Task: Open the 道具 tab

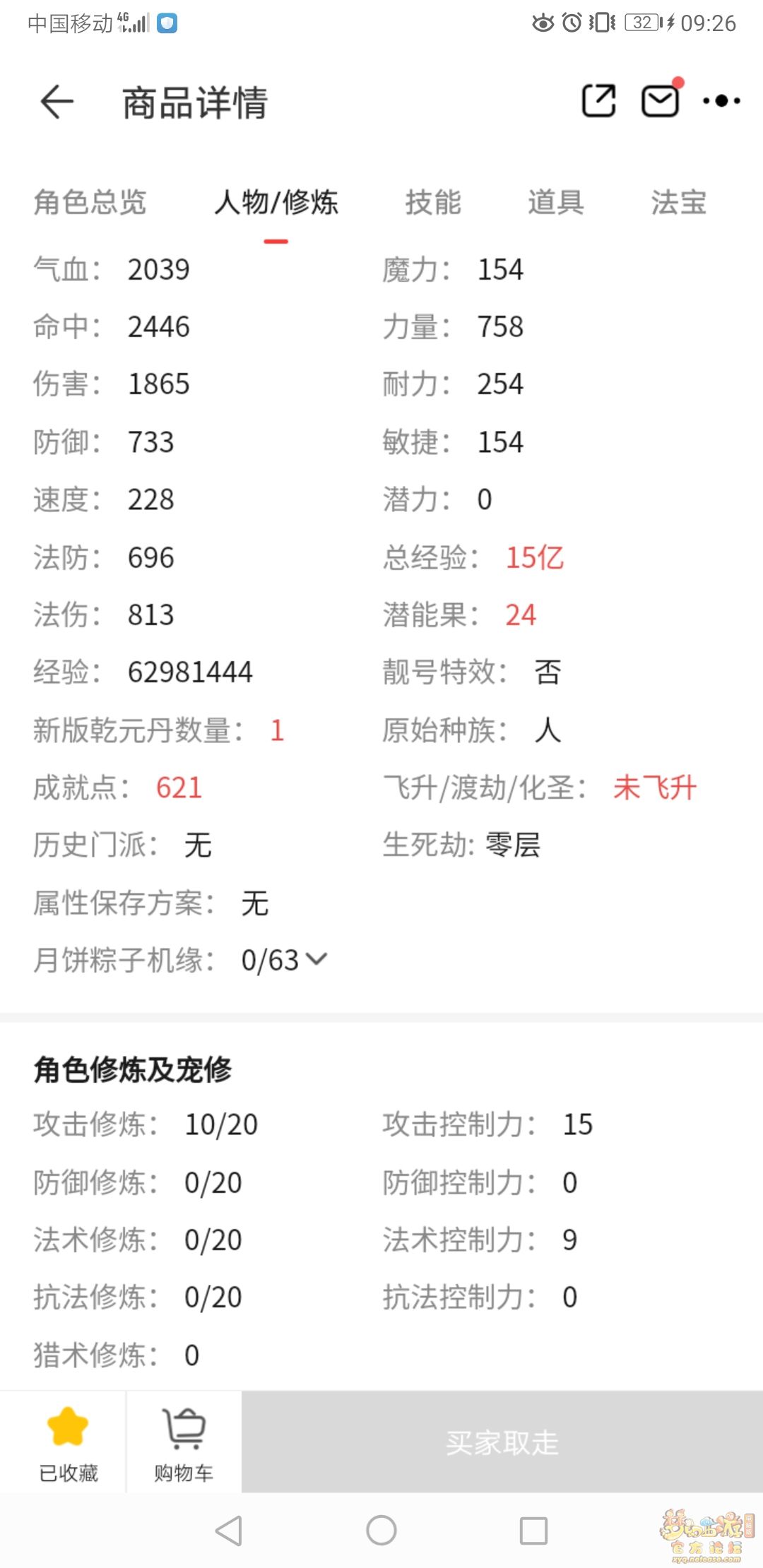Action: coord(556,203)
